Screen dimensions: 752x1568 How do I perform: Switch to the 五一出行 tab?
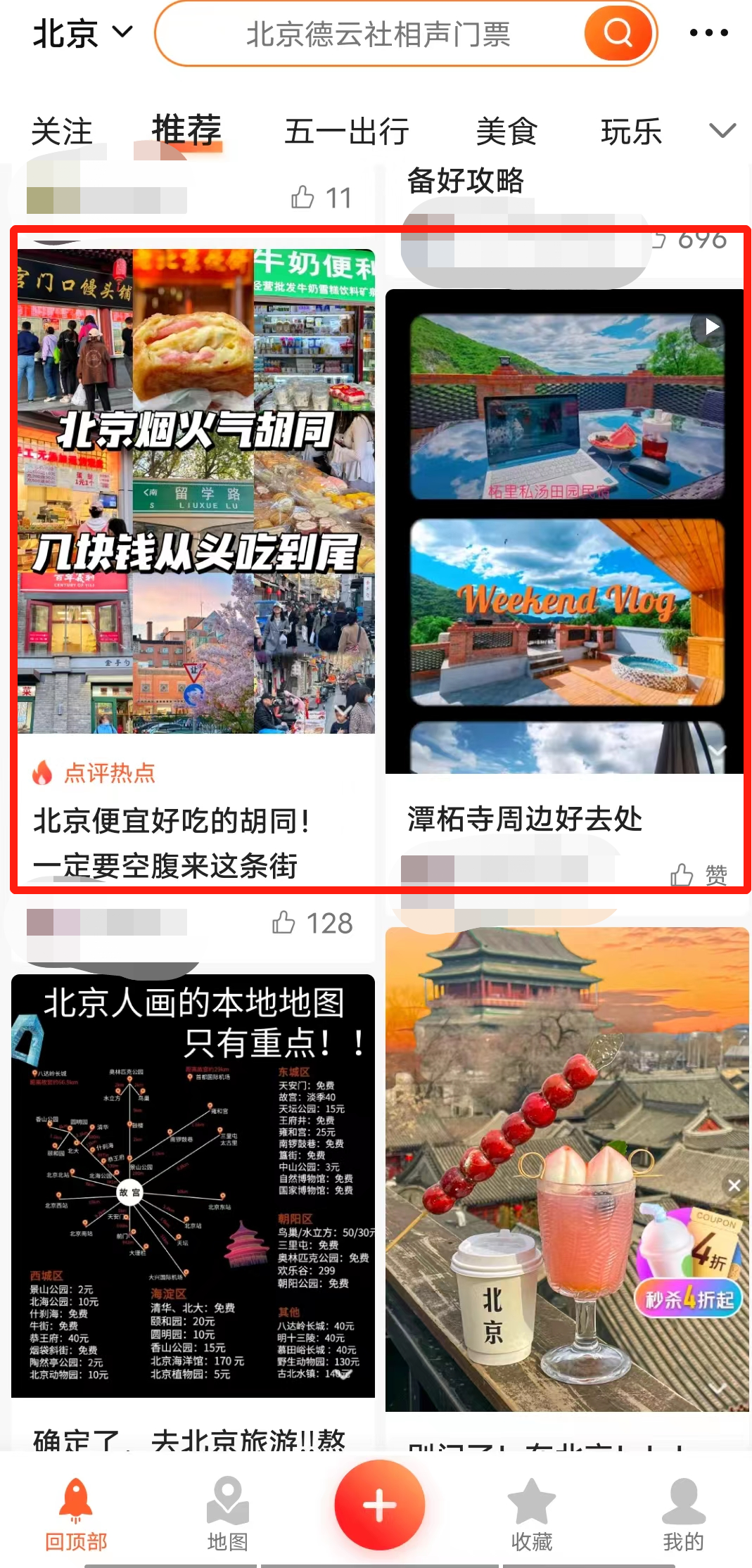346,132
